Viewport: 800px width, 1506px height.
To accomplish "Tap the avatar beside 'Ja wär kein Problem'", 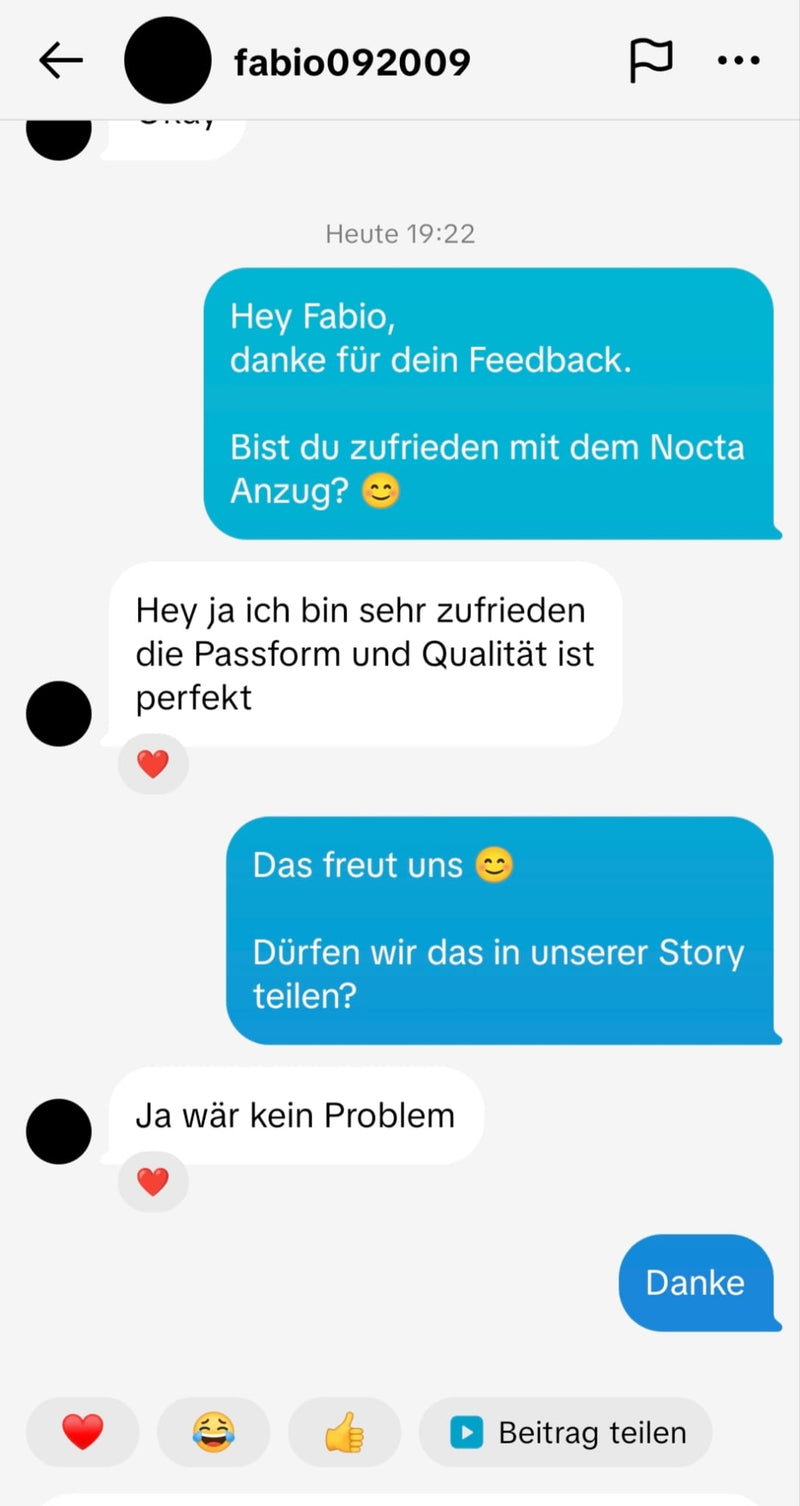I will click(59, 1131).
